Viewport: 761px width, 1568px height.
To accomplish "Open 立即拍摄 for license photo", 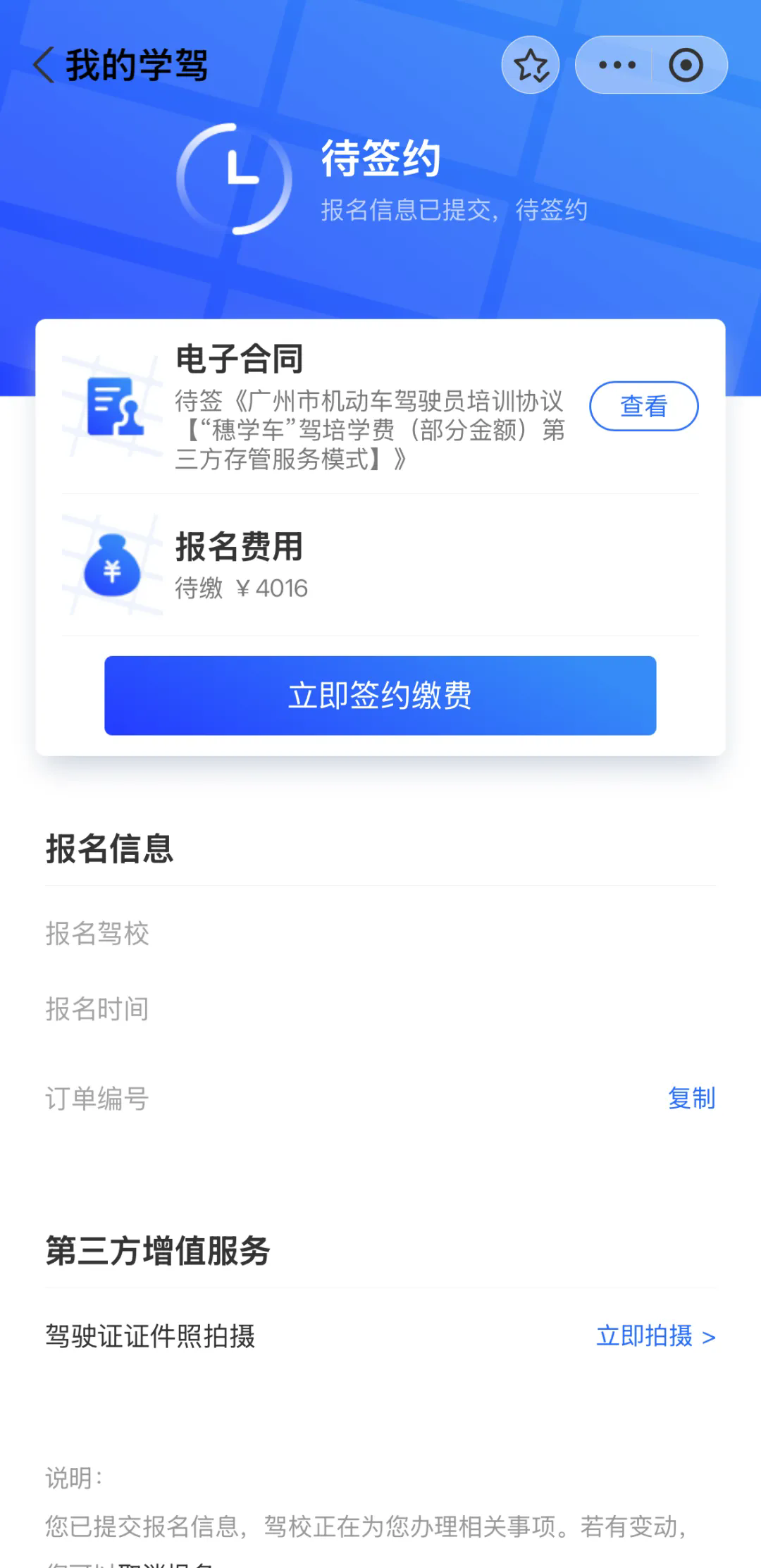I will click(655, 1336).
